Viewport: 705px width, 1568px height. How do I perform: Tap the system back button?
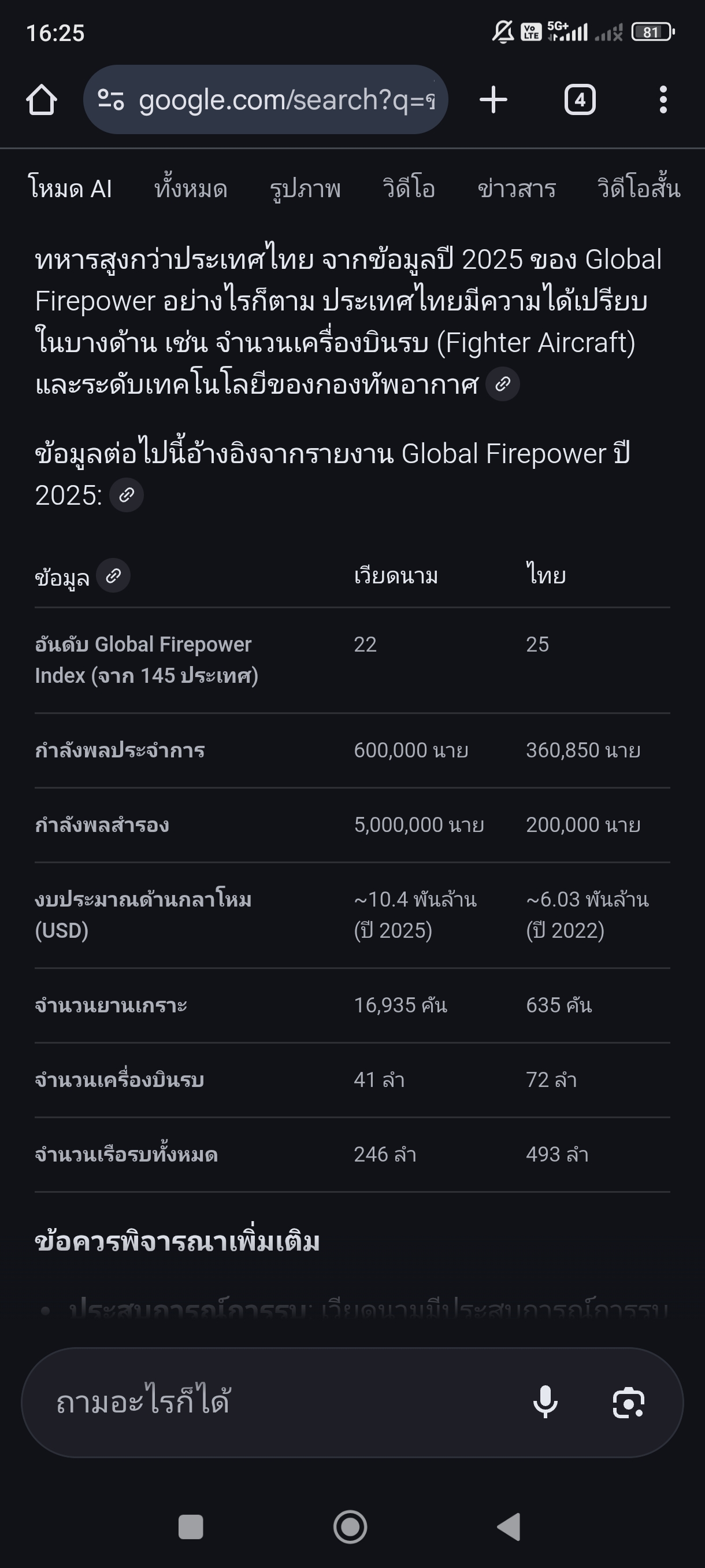[509, 1526]
